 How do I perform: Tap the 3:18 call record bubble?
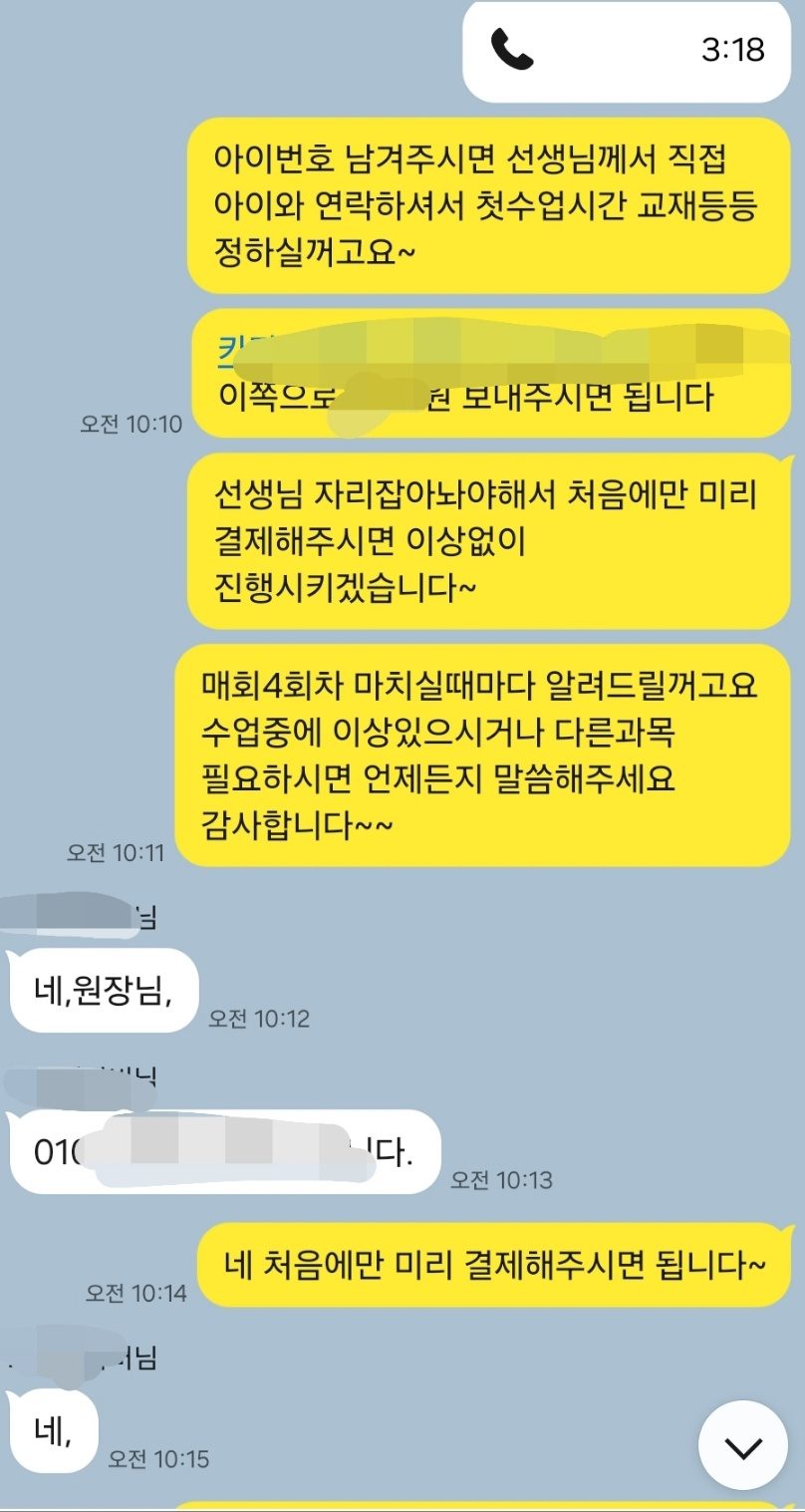[x=626, y=50]
